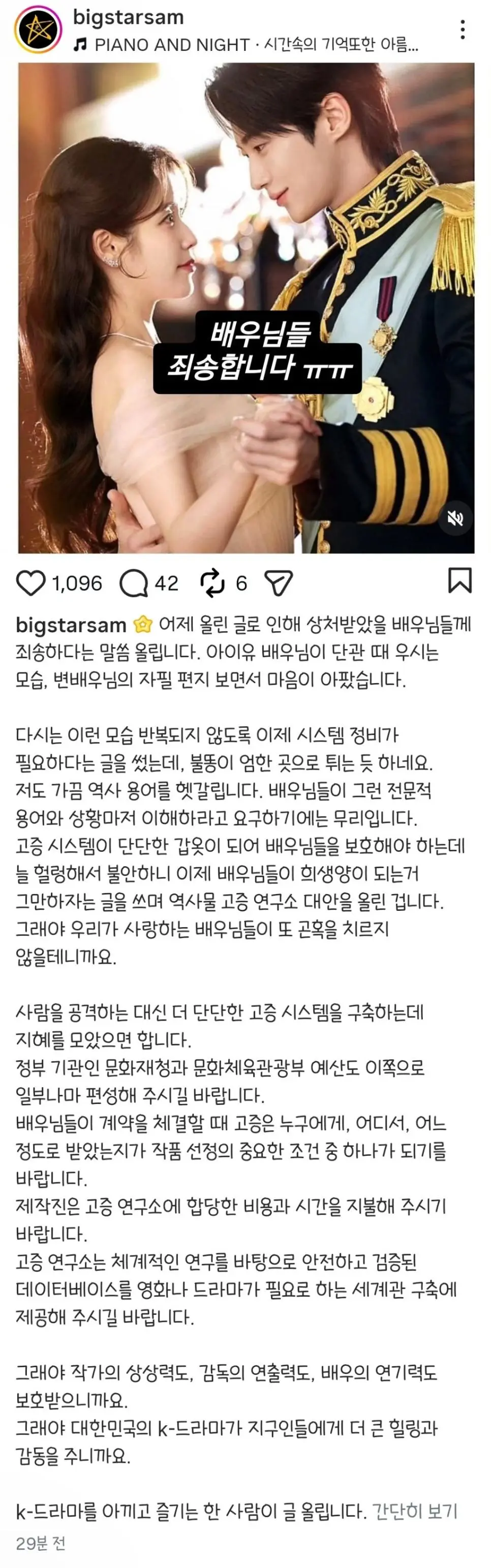Open the PIANO AND NIGHT audio track
The height and width of the screenshot is (1568, 491).
(x=245, y=45)
